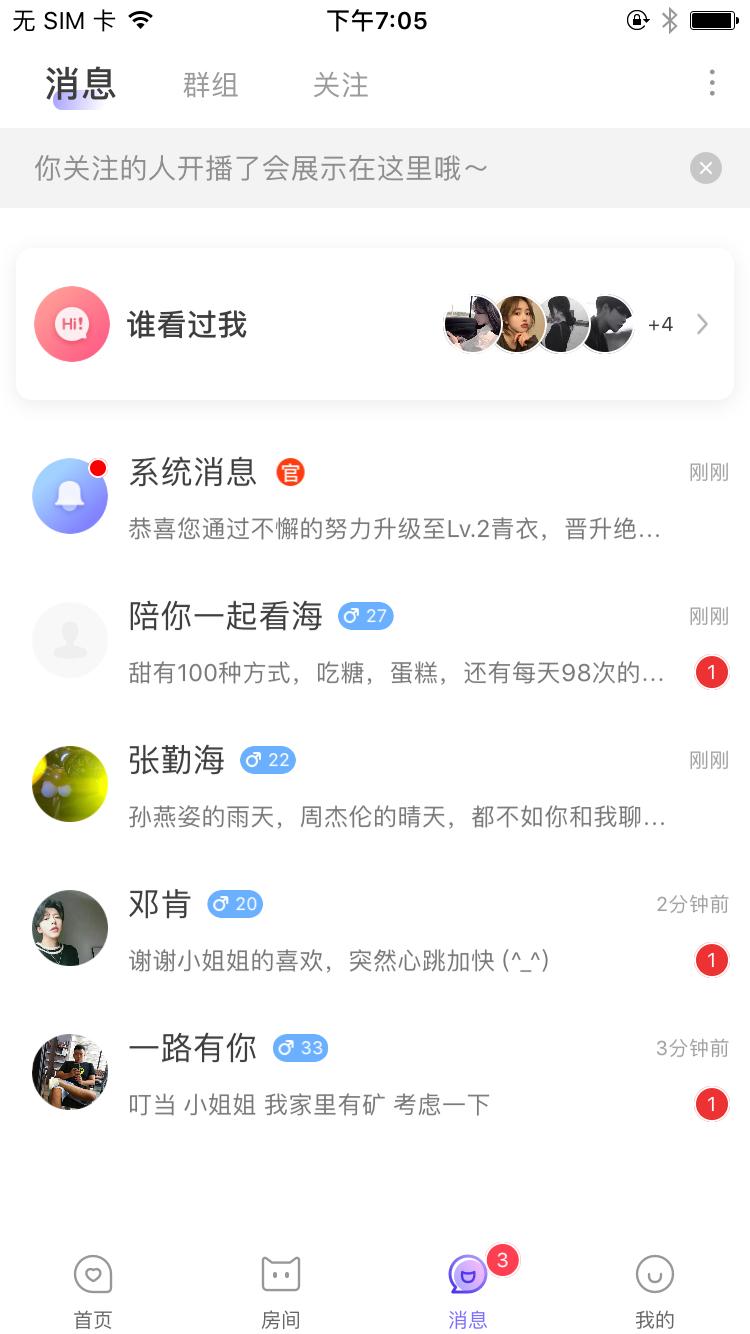Go to the 我的 profile tab

point(655,1290)
